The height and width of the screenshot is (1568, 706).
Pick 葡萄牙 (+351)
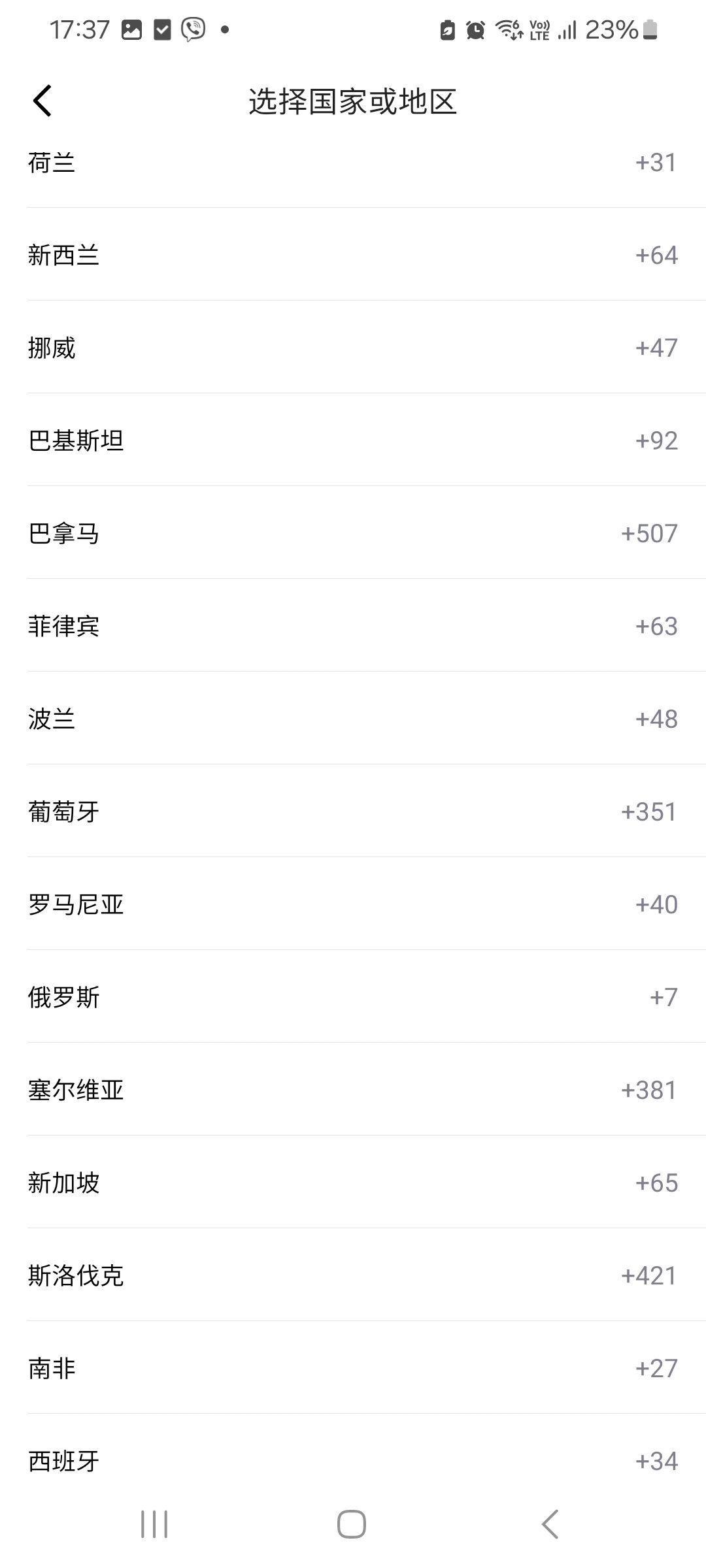[353, 811]
